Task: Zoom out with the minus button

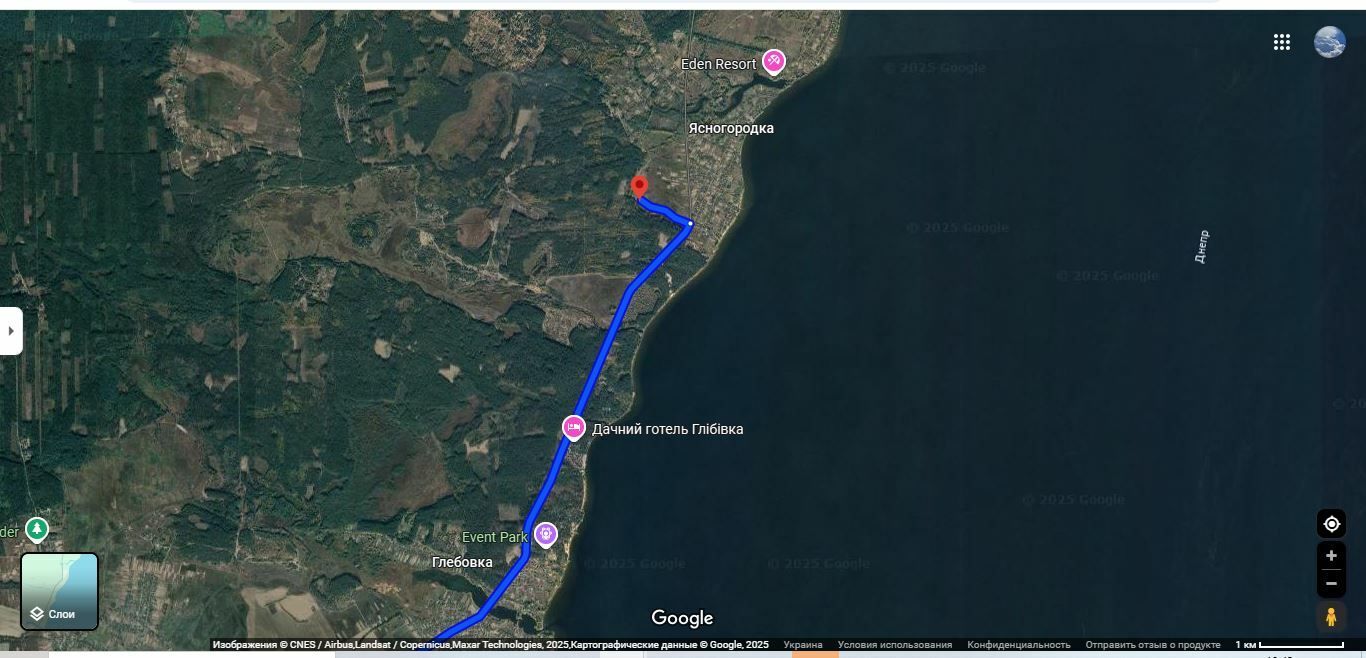Action: [x=1331, y=583]
